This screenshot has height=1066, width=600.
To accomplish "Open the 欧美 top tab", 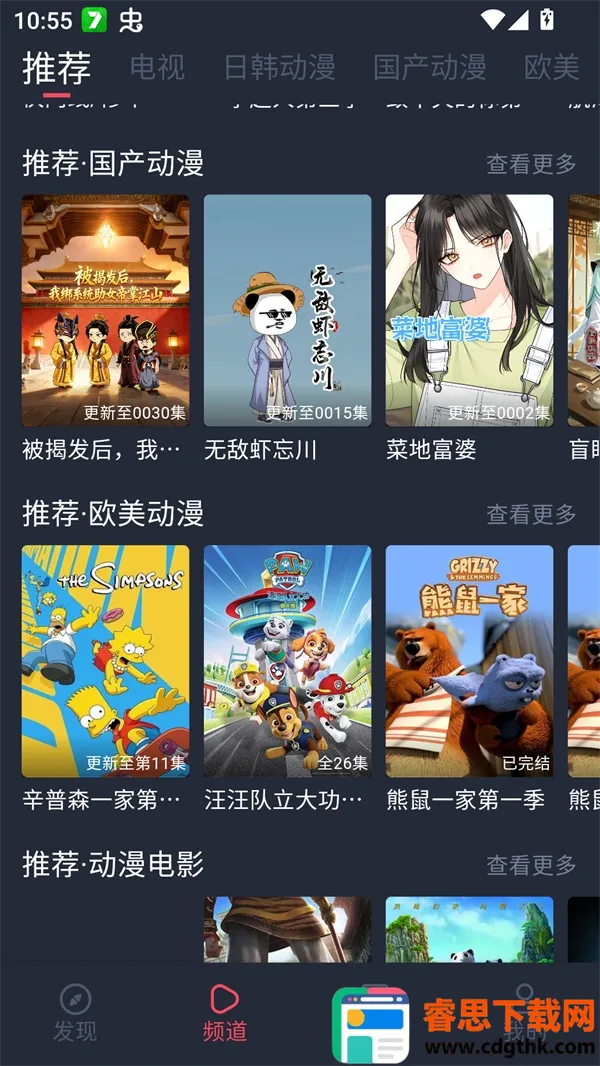I will (551, 67).
